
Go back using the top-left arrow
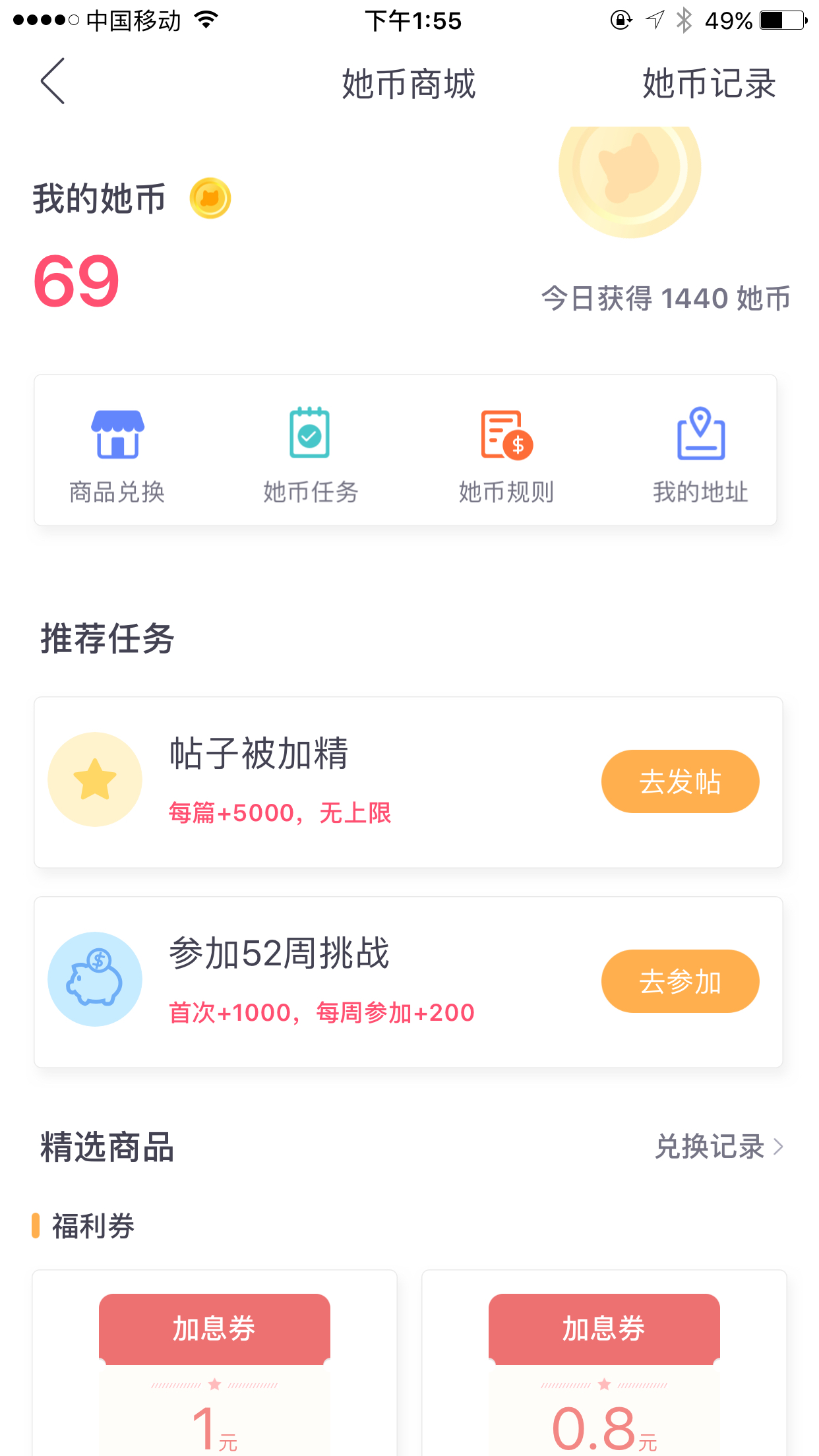(x=53, y=82)
